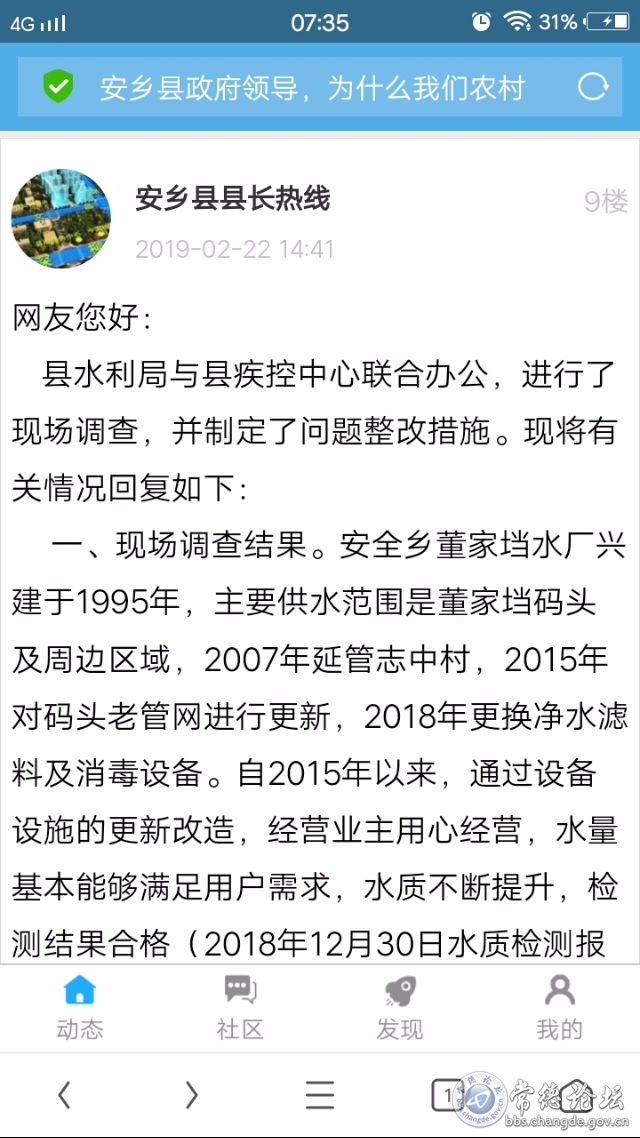The height and width of the screenshot is (1138, 640).
Task: Go forward with the browser forward arrow
Action: [x=192, y=1094]
